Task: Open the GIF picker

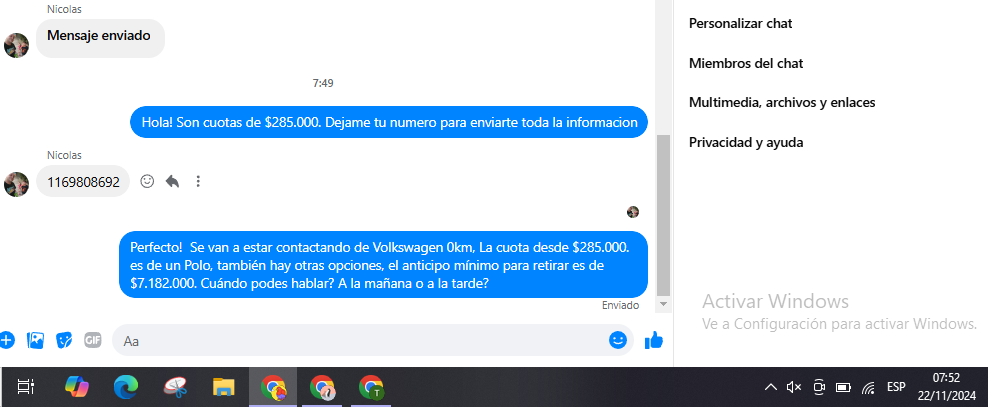Action: click(93, 340)
